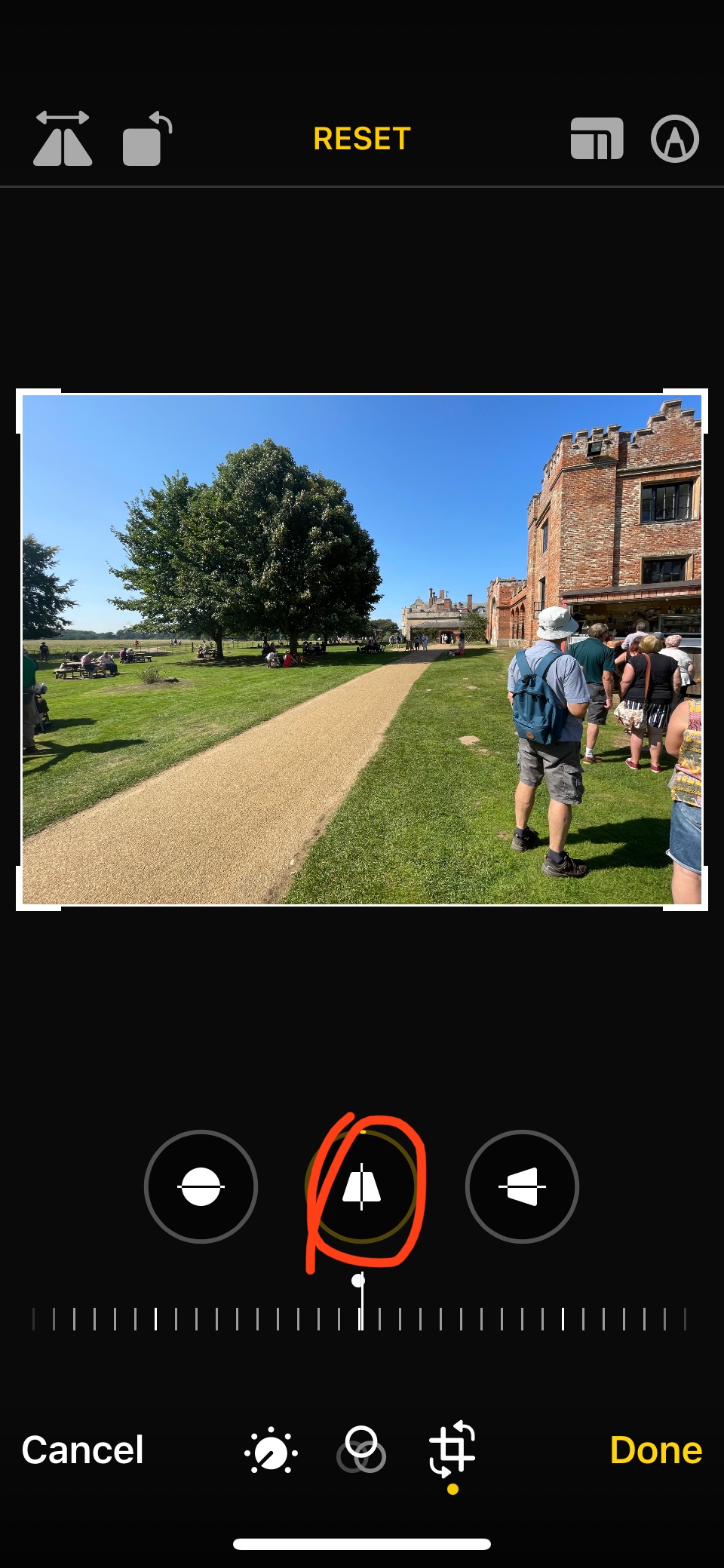Screen dimensions: 724x1568
Task: Switch to the filters tab
Action: [361, 1450]
